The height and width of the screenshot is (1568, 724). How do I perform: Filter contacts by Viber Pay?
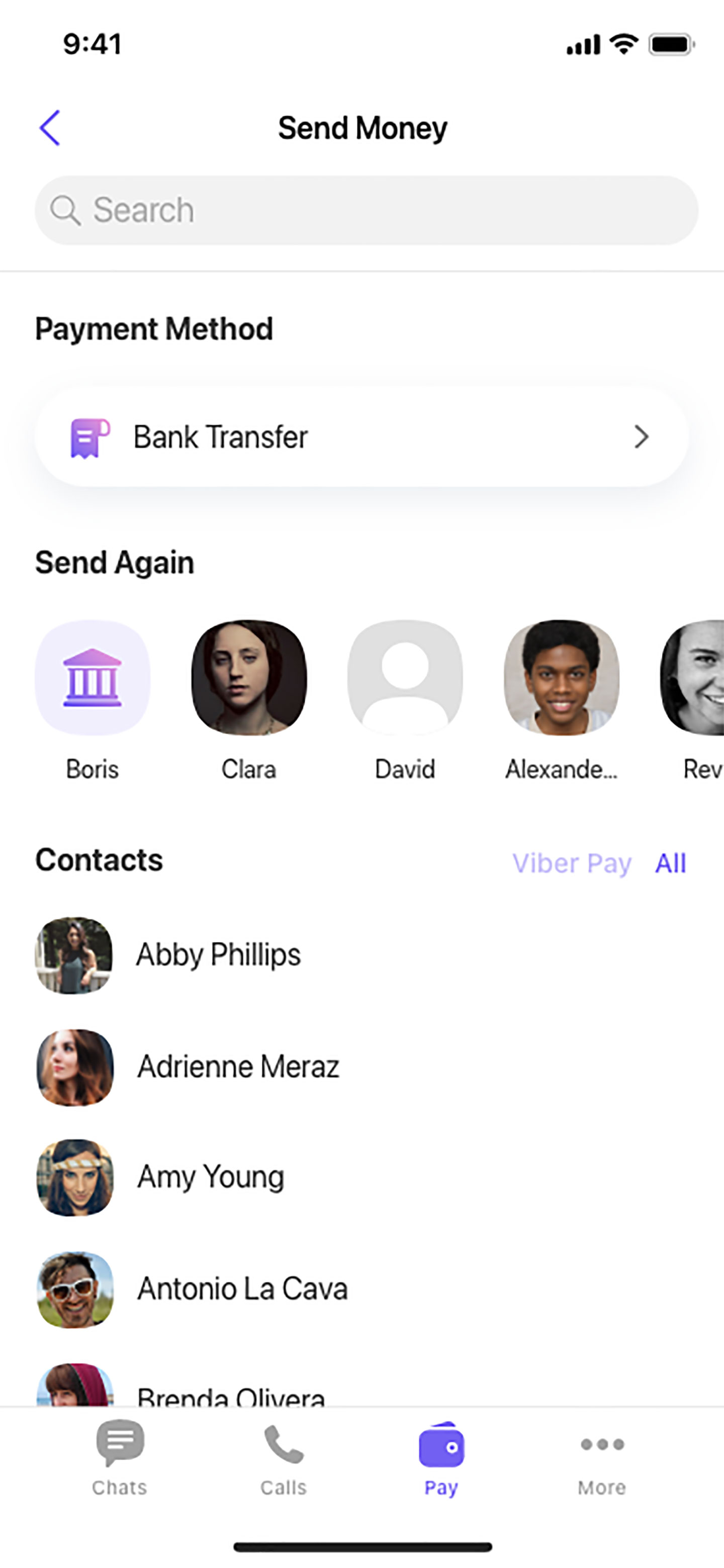(x=571, y=863)
